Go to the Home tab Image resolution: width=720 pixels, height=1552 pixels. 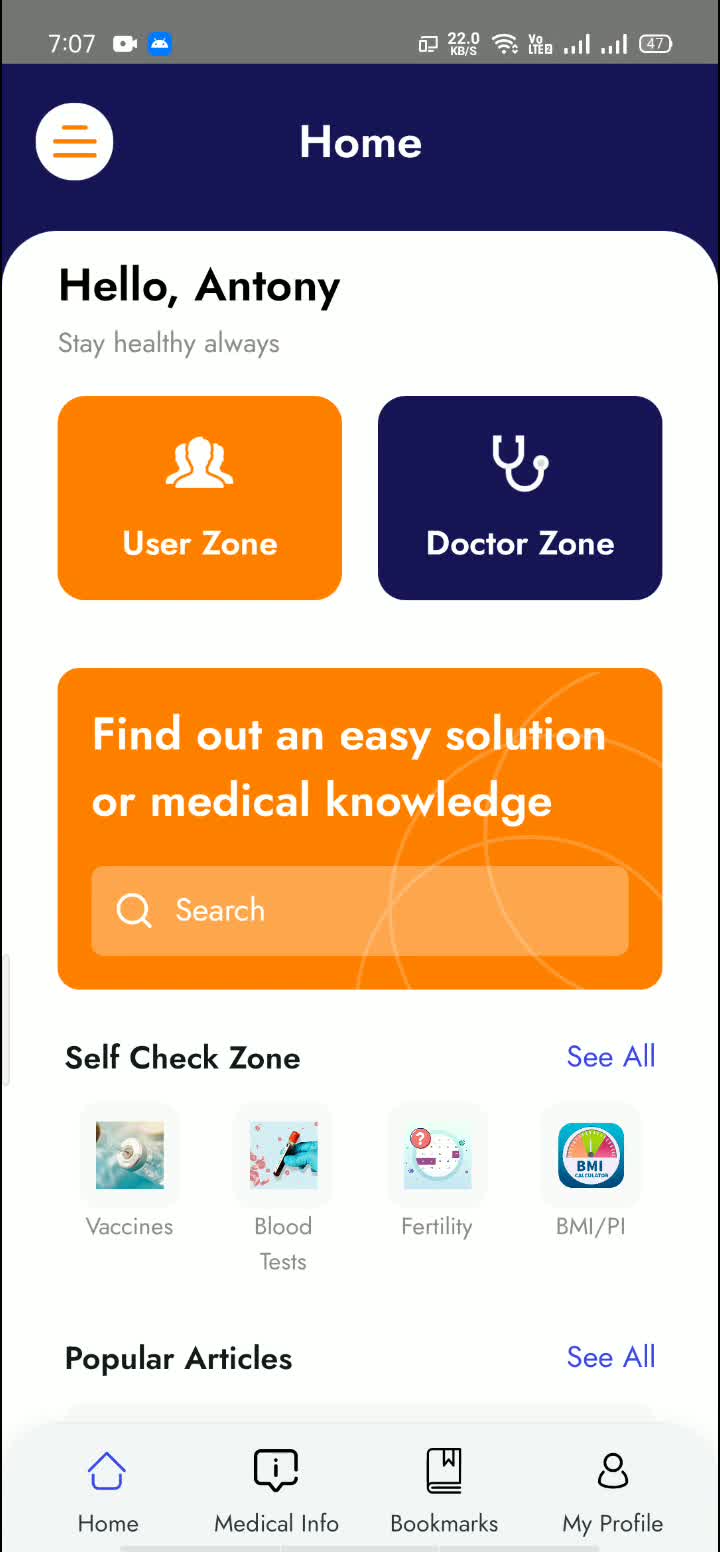pos(108,1492)
